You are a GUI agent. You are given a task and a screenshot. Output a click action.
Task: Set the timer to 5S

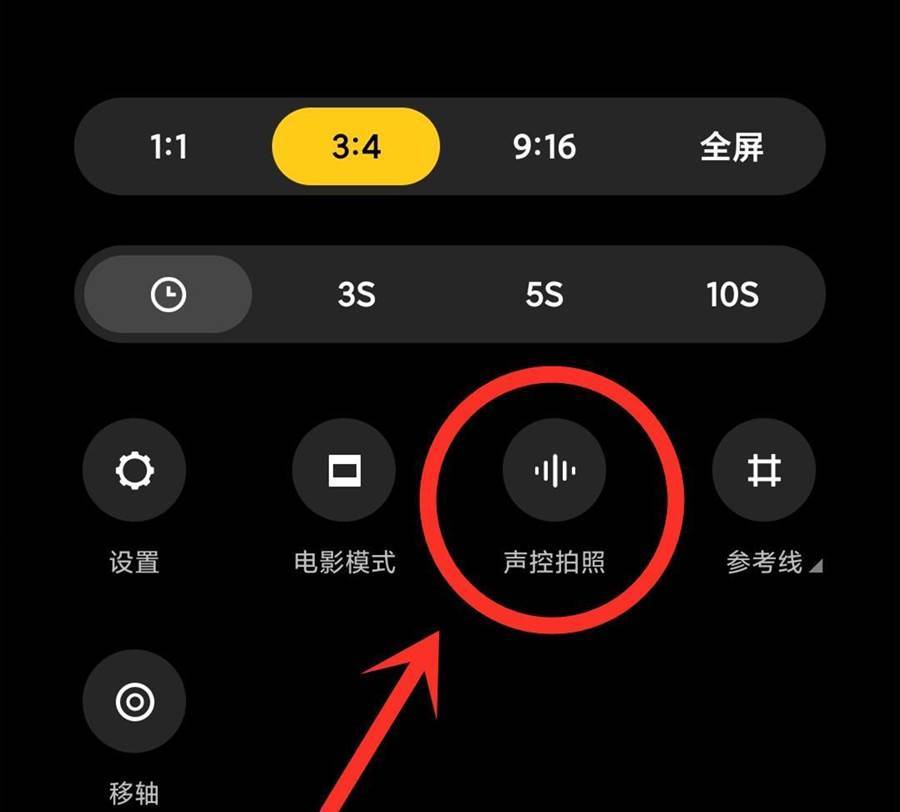click(x=544, y=295)
